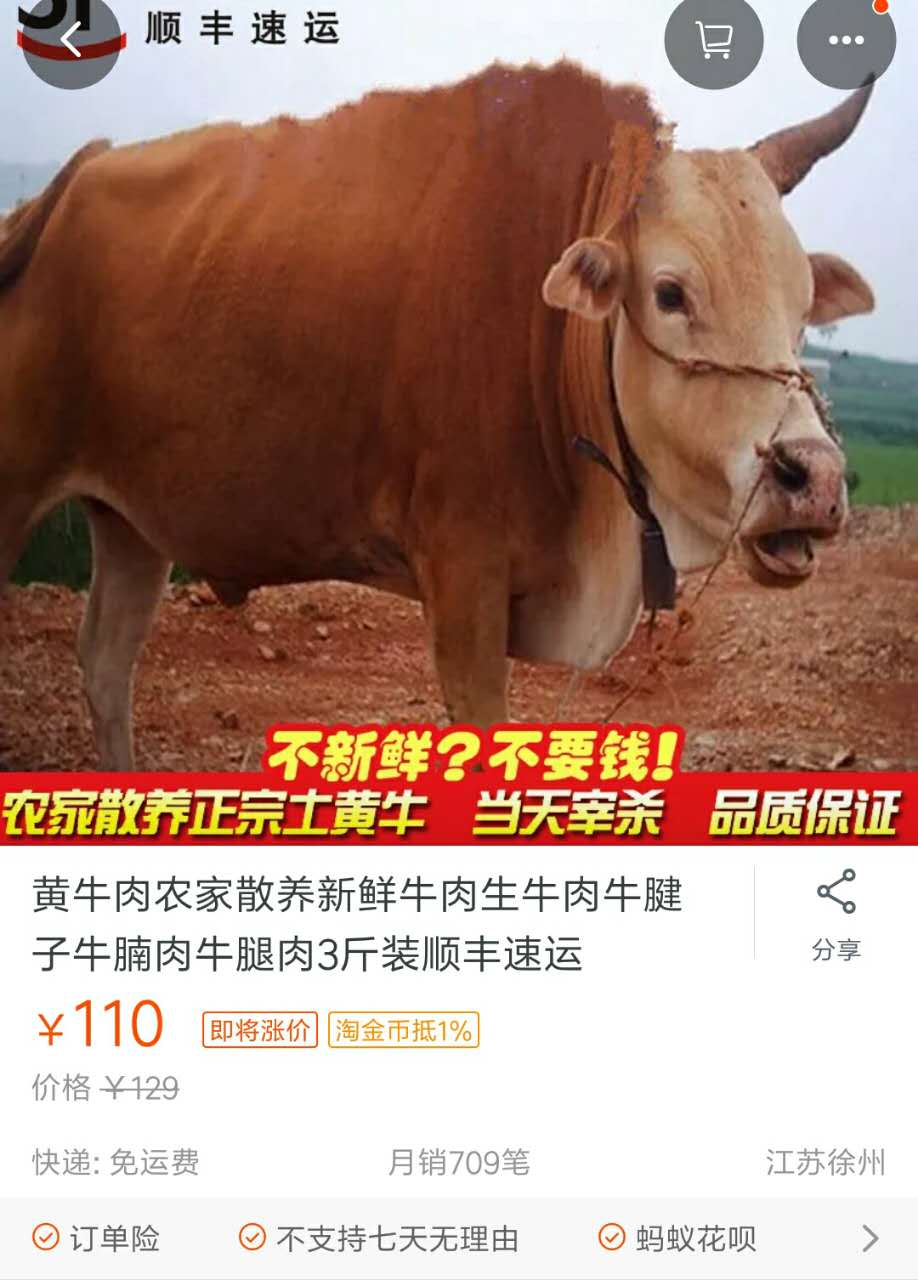Go back to the previous page
918x1280 pixels.
[x=72, y=40]
